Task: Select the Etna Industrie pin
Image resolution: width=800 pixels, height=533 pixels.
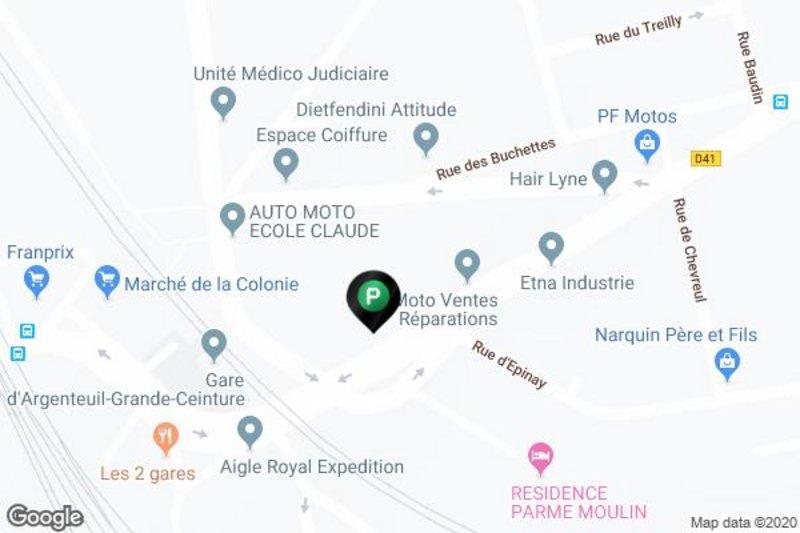Action: pos(551,245)
